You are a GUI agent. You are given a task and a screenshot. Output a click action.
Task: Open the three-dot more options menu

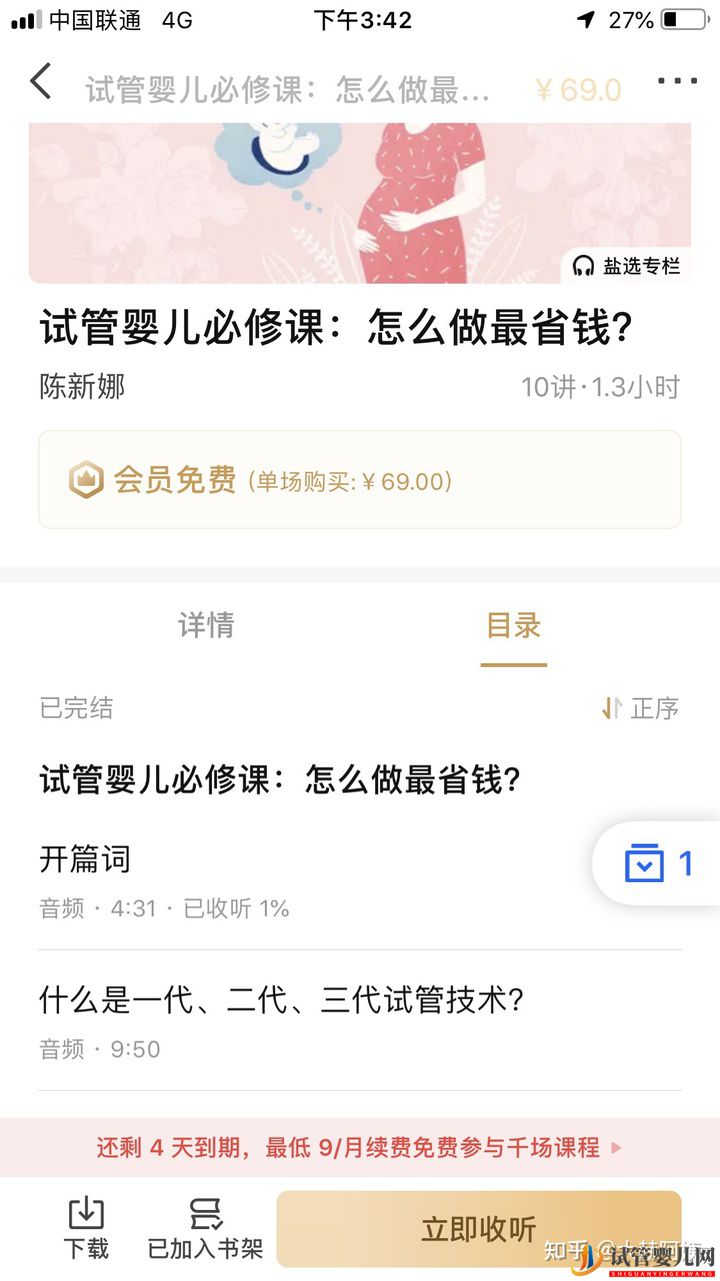click(x=678, y=82)
